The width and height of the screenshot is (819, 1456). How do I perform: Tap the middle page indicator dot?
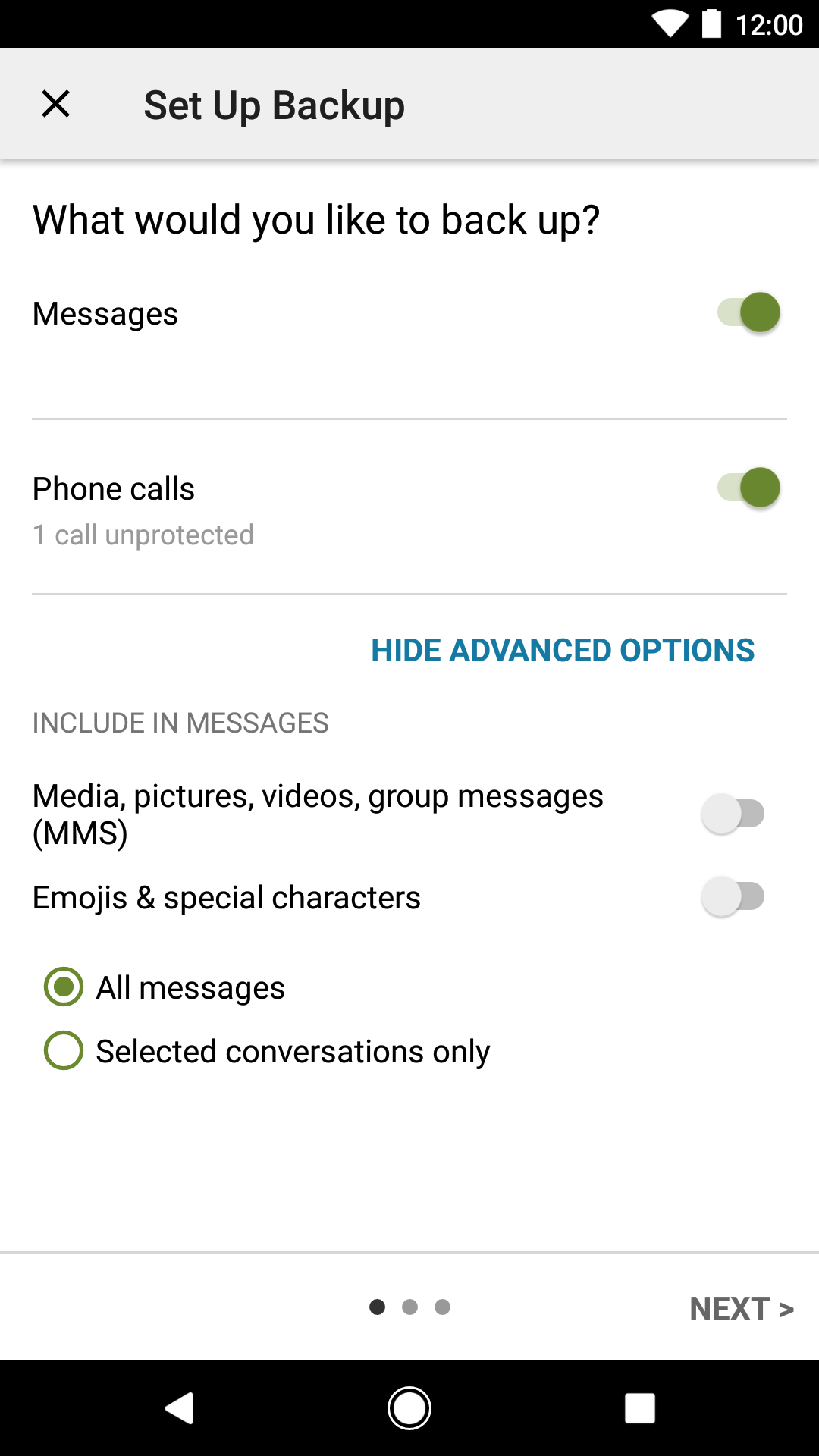click(x=409, y=1307)
